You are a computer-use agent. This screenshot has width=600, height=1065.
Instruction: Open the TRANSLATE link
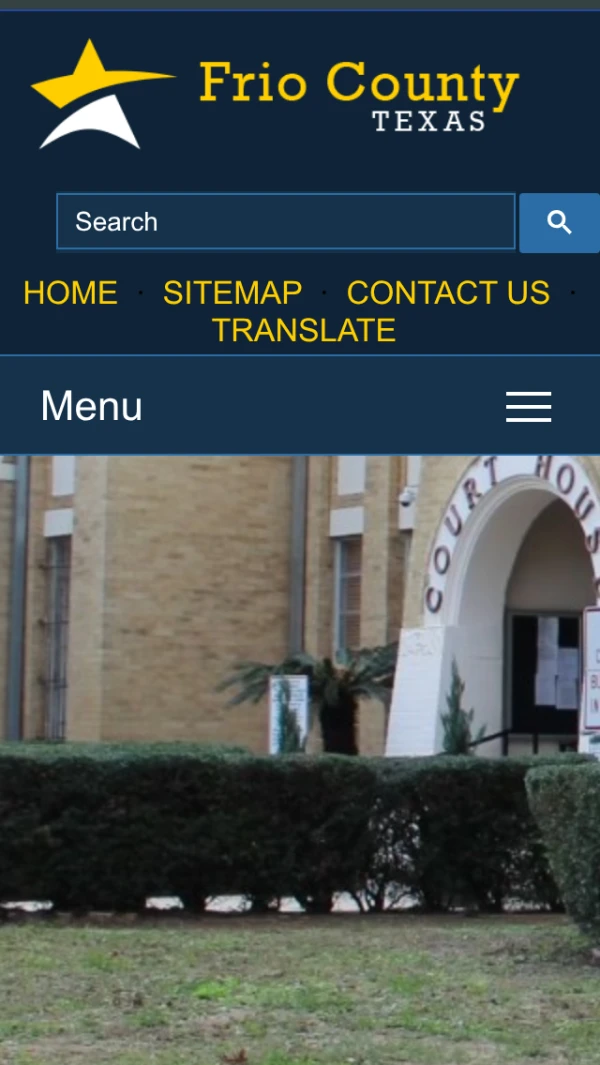[x=303, y=330]
